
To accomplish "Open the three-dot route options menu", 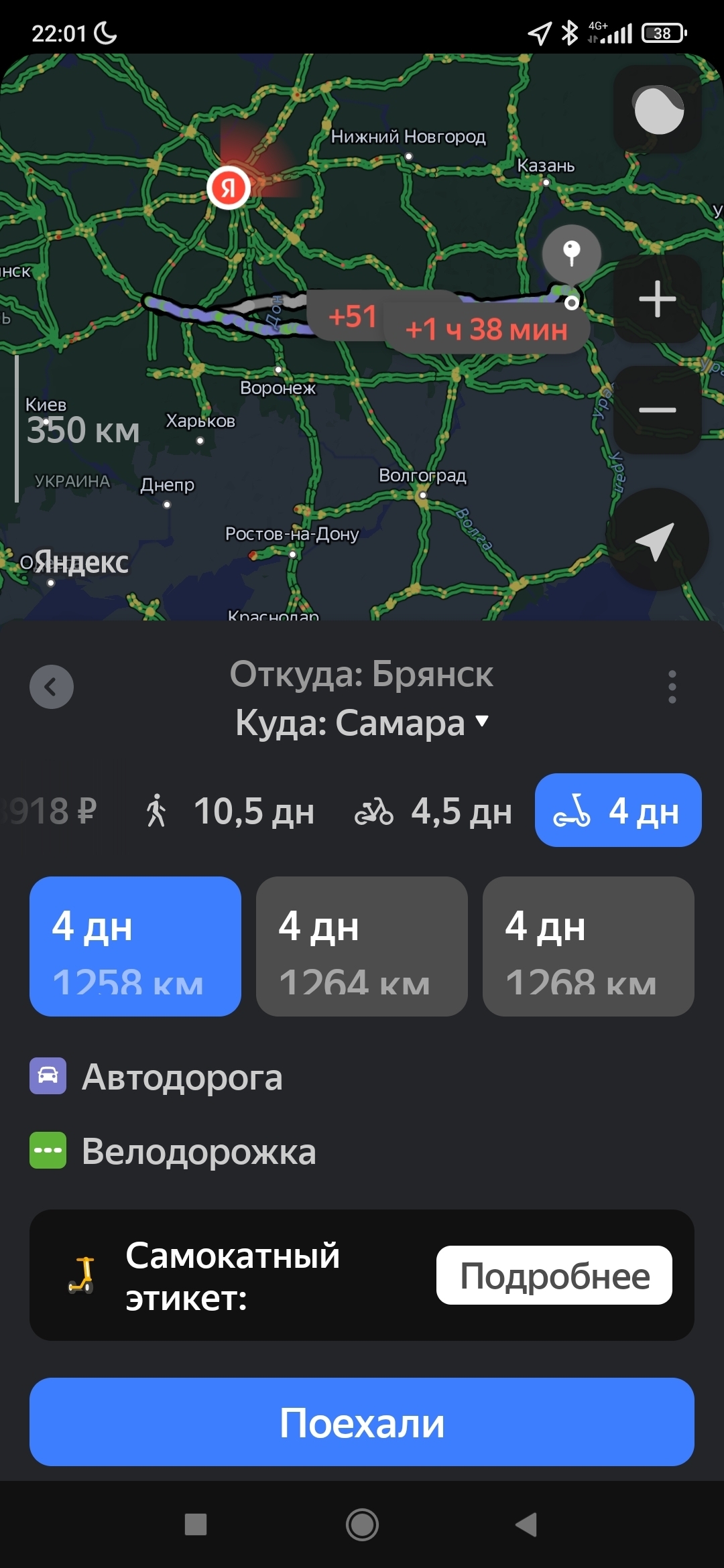I will pyautogui.click(x=672, y=687).
